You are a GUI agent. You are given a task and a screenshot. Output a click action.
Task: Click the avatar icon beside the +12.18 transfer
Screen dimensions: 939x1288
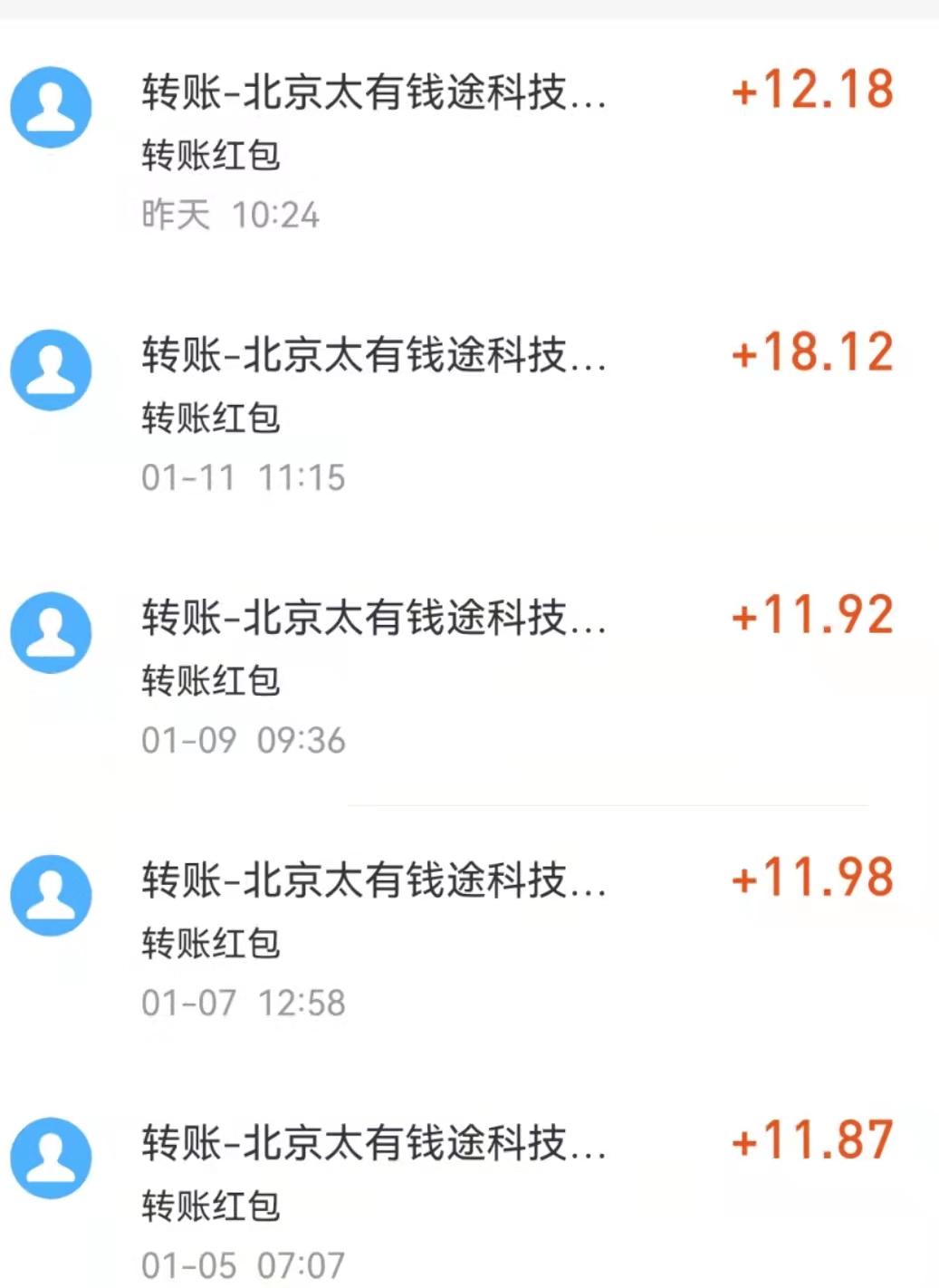(52, 106)
